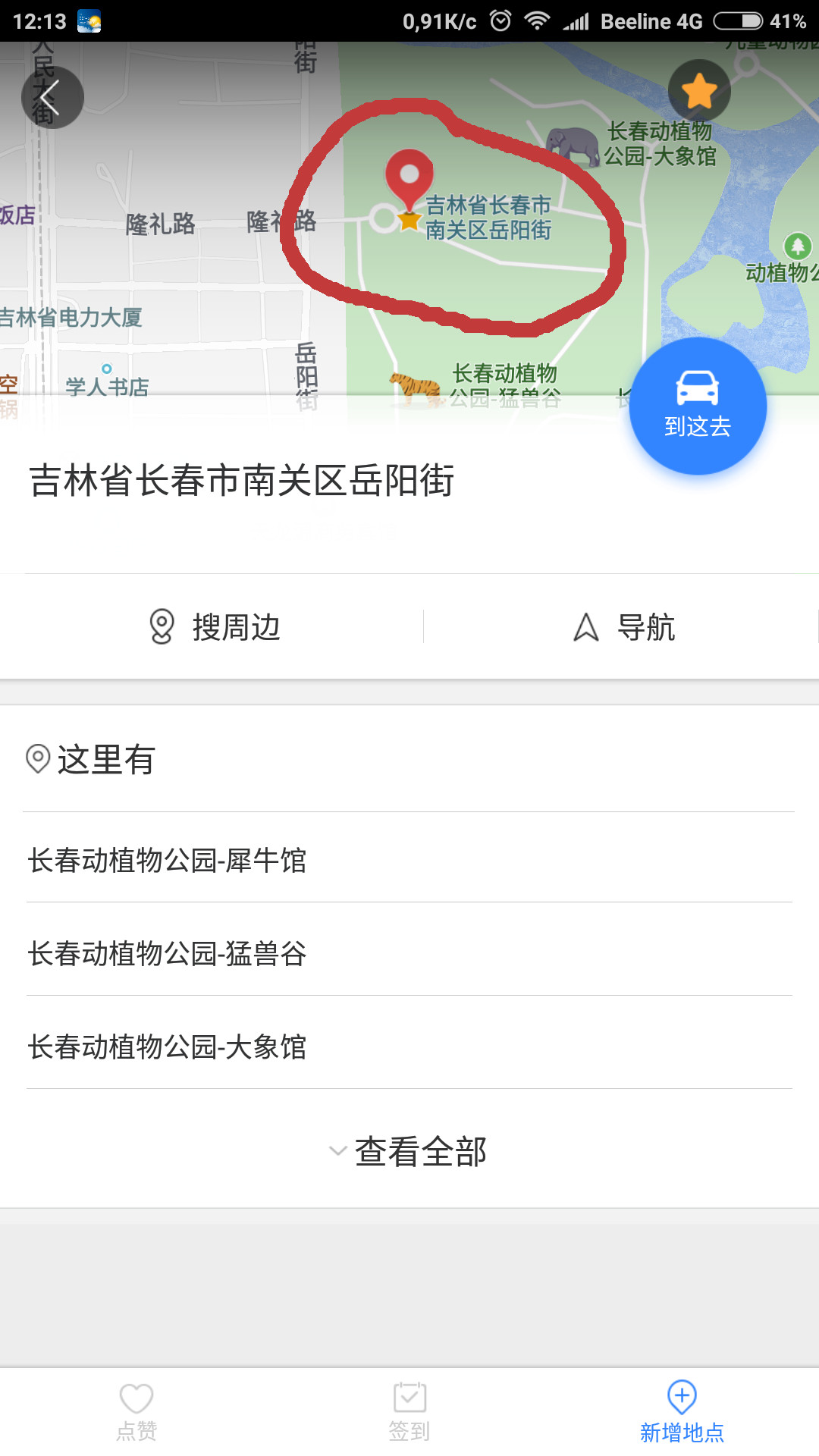
Task: Open 长春动植物公园-猛兽谷 from the list
Action: pos(167,953)
